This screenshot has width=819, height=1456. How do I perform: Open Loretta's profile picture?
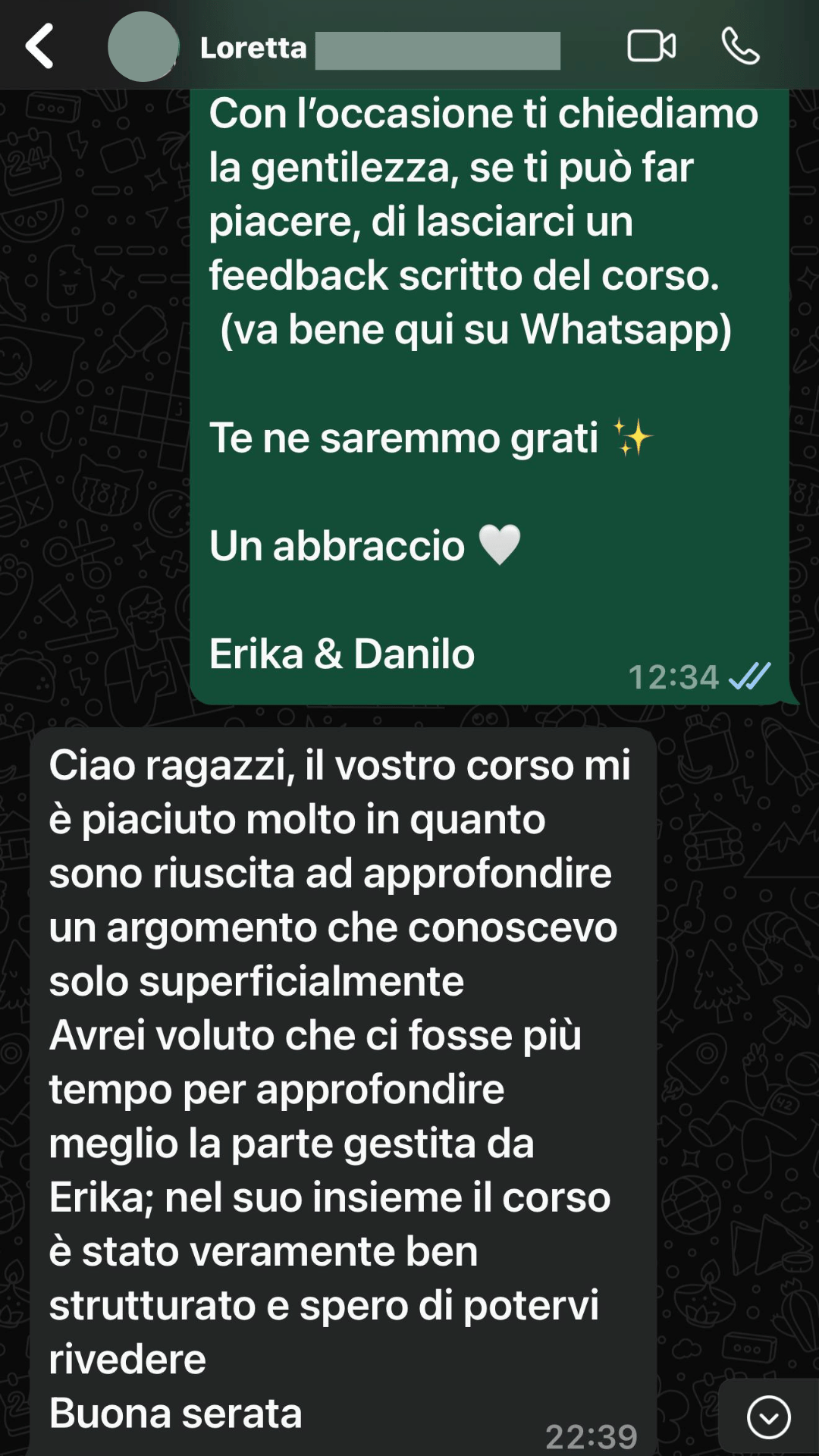(x=143, y=47)
